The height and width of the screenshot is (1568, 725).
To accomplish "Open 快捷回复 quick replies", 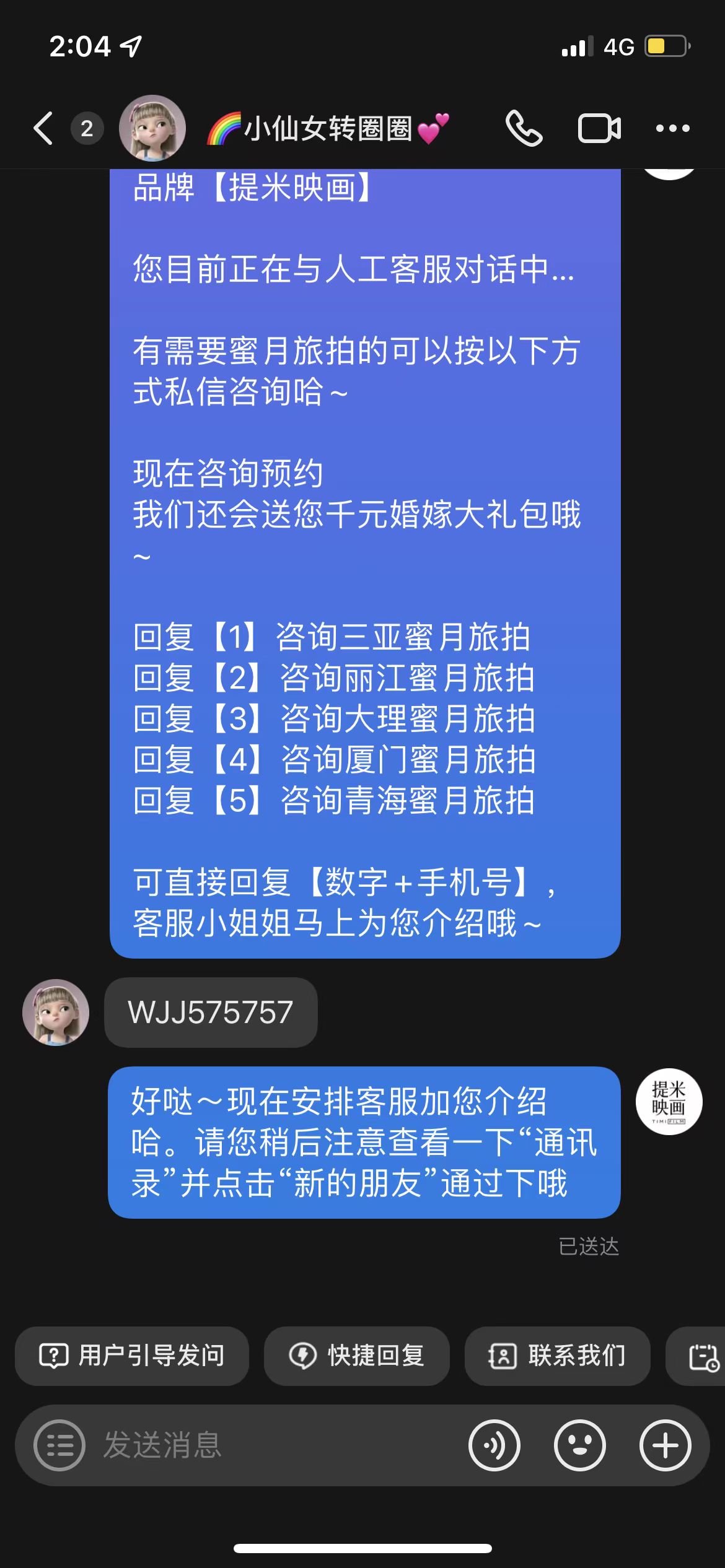I will click(357, 1356).
